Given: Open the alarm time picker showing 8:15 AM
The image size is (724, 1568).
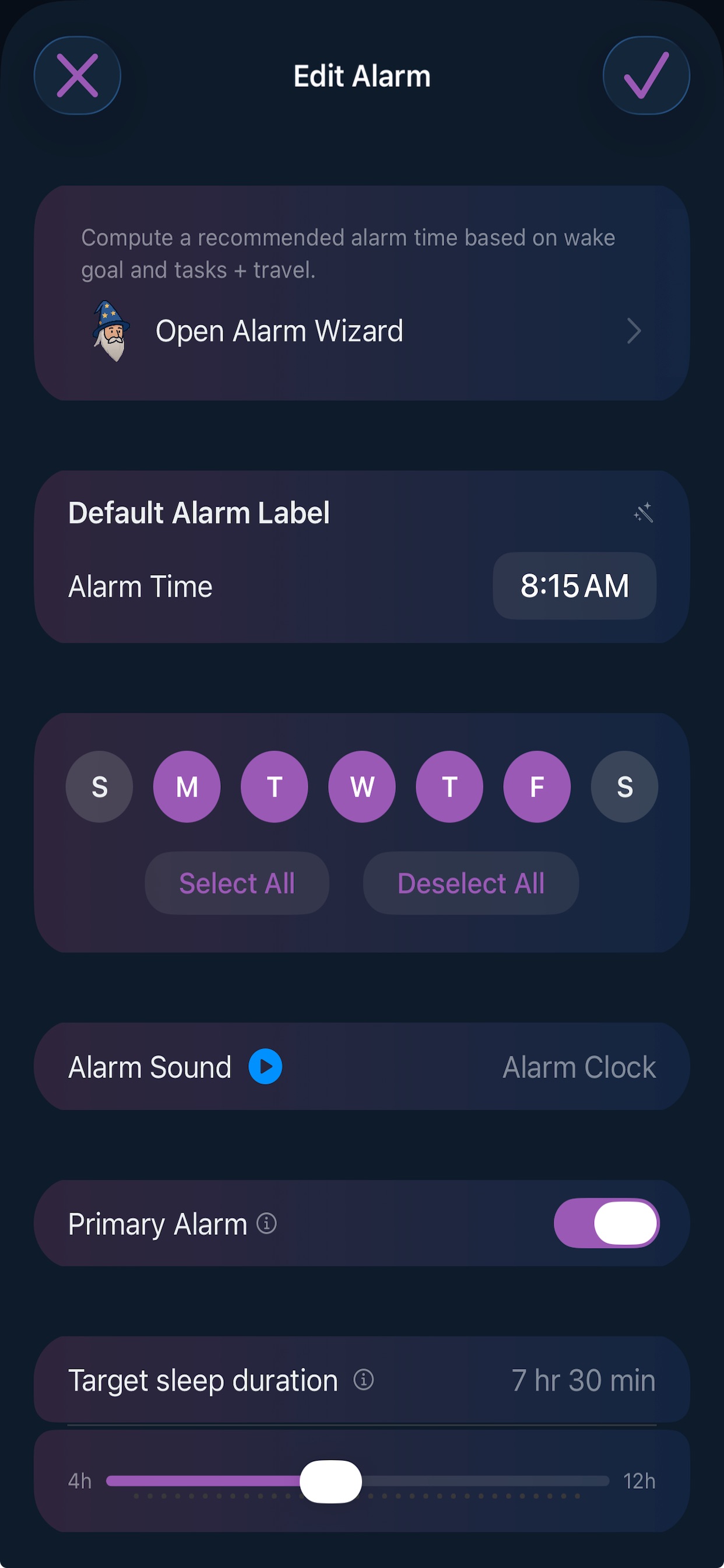Looking at the screenshot, I should 574,586.
